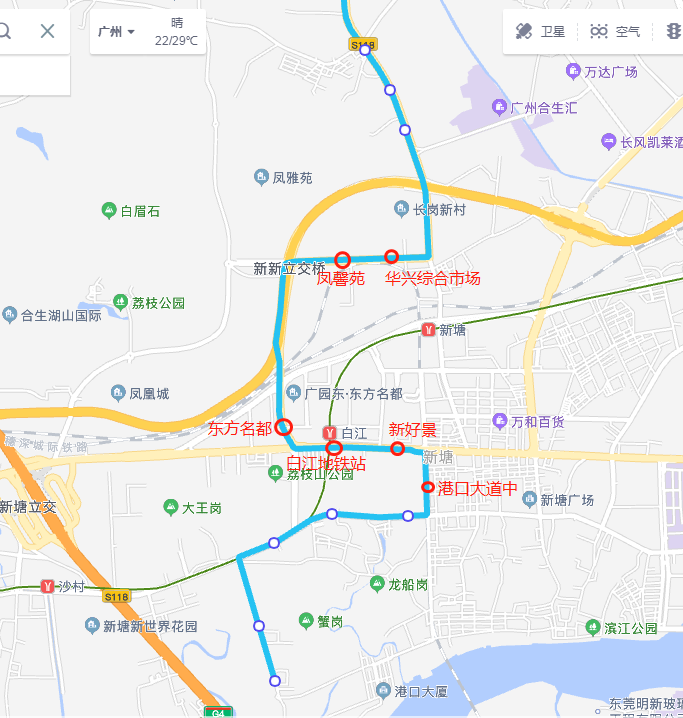Open the 广州 city dropdown
683x718 pixels.
[117, 32]
